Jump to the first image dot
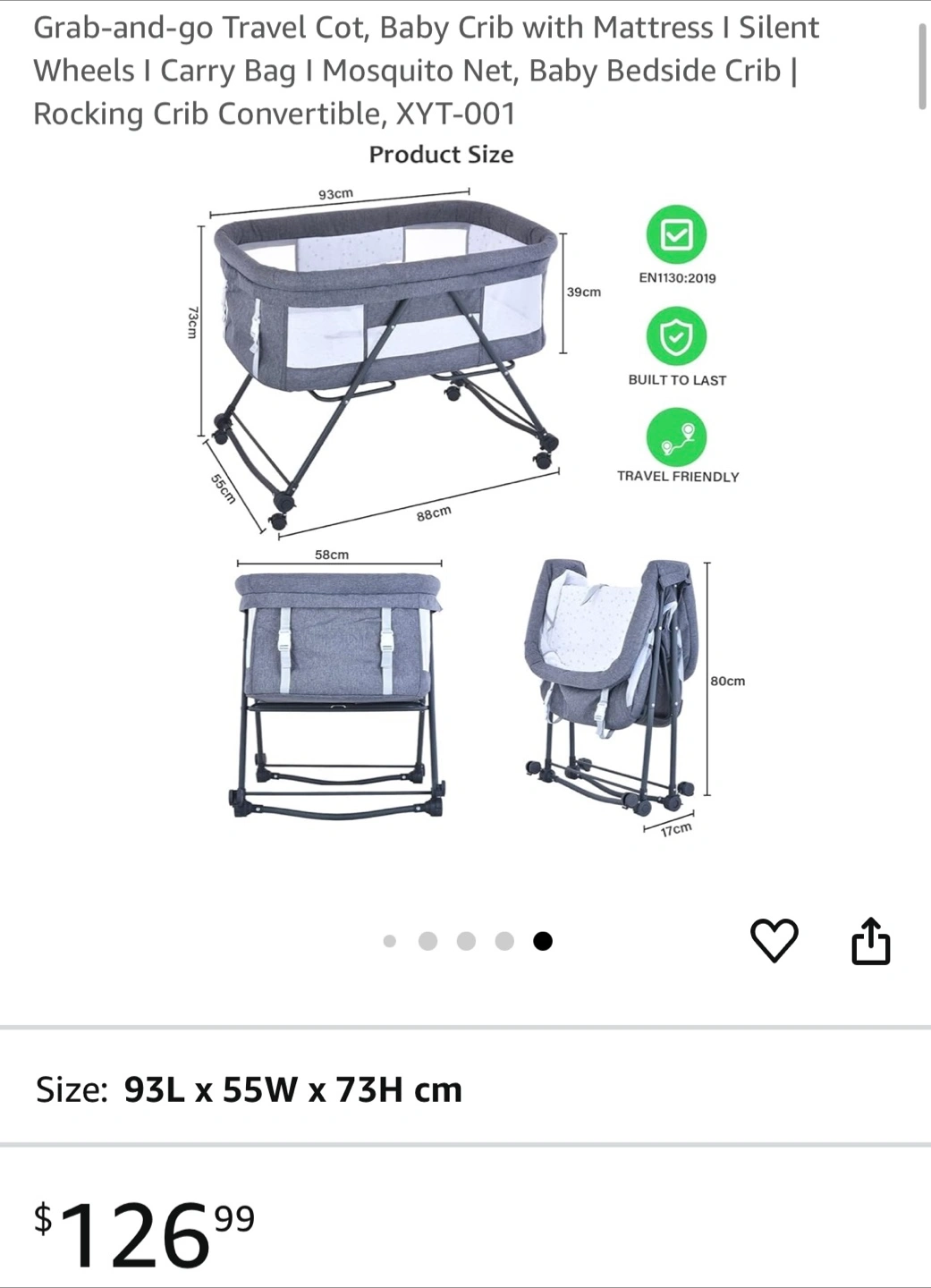931x1288 pixels. click(389, 941)
